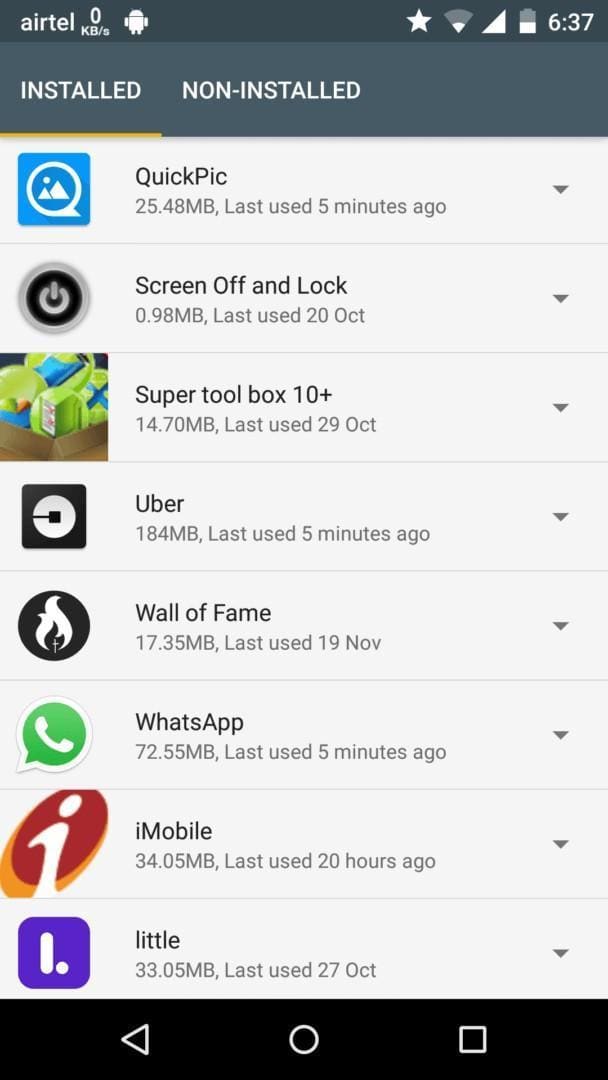The image size is (608, 1080).
Task: Expand the iMobile dropdown arrow
Action: (561, 844)
